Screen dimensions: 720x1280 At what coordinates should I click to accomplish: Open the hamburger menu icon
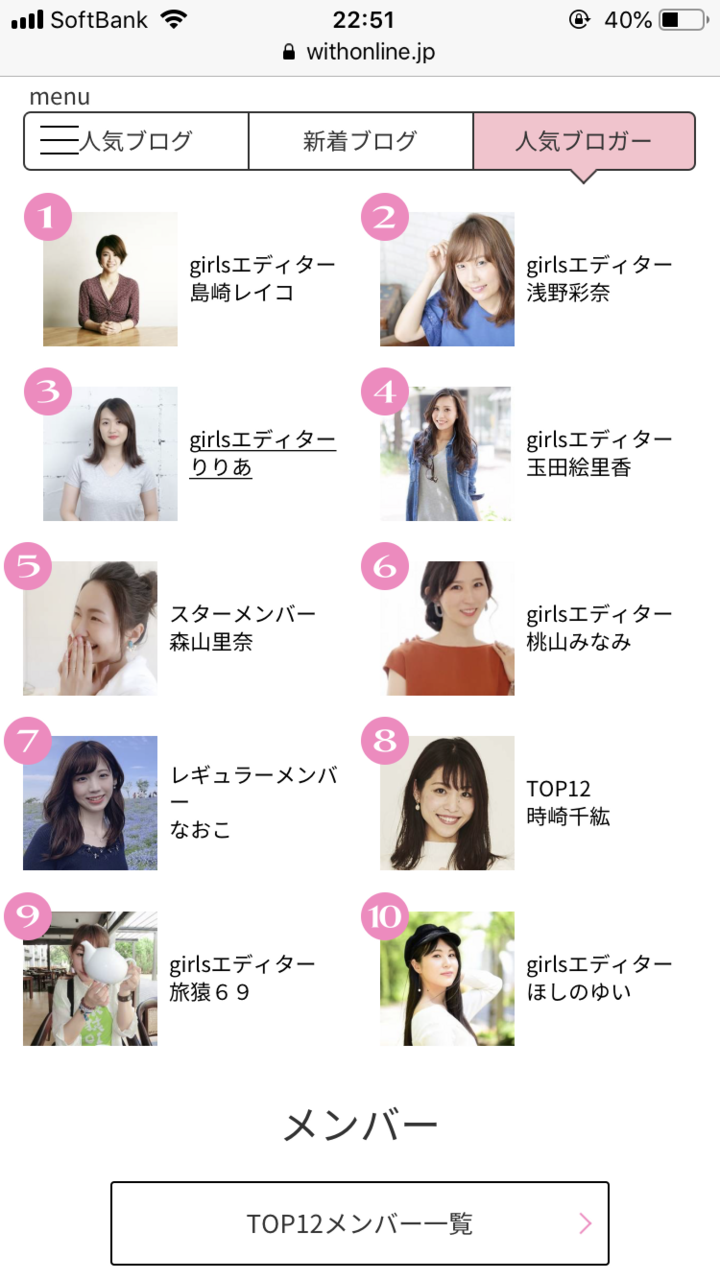point(59,141)
